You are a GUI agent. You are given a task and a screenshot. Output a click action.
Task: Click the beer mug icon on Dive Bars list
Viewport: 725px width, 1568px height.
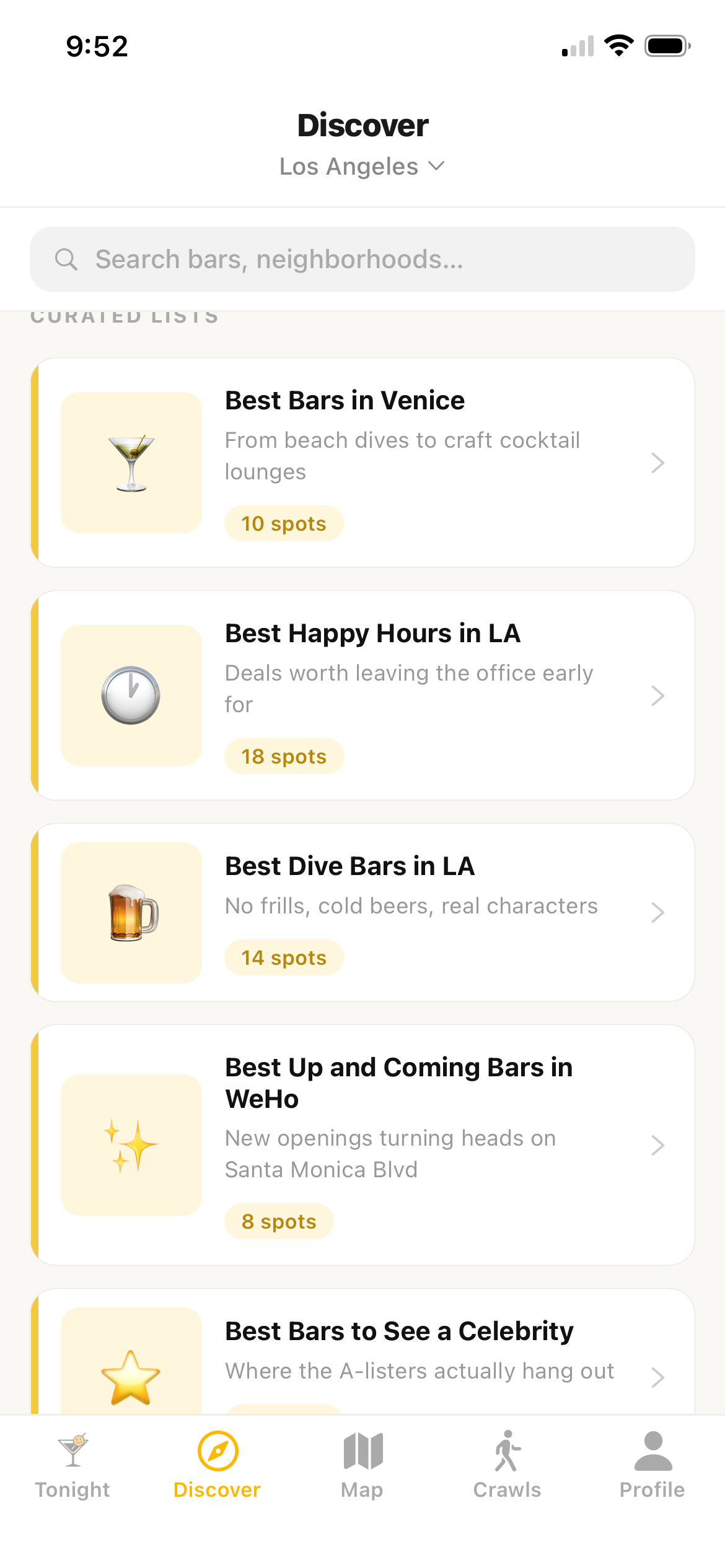point(131,912)
